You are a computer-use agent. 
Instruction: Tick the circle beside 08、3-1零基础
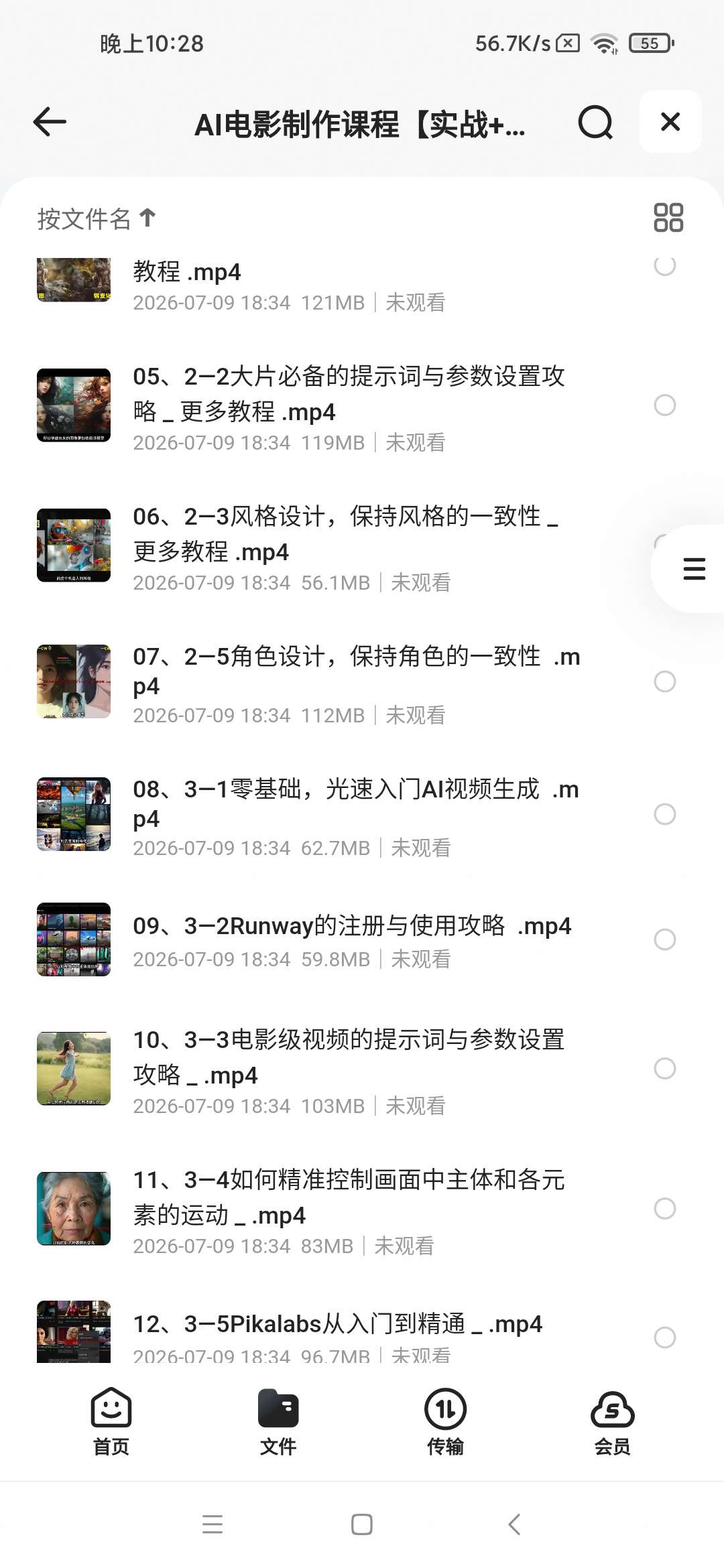(664, 815)
